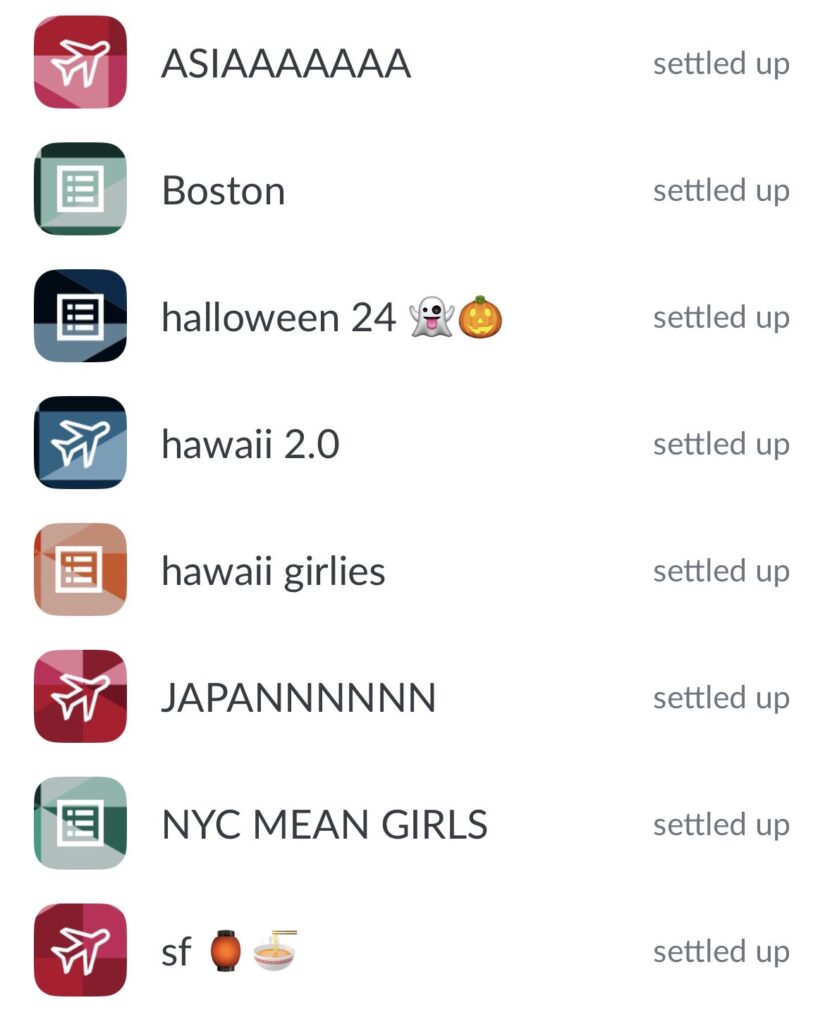Open the NYC MEAN GIRLS group
Viewport: 825px width, 1024px height.
click(x=324, y=825)
